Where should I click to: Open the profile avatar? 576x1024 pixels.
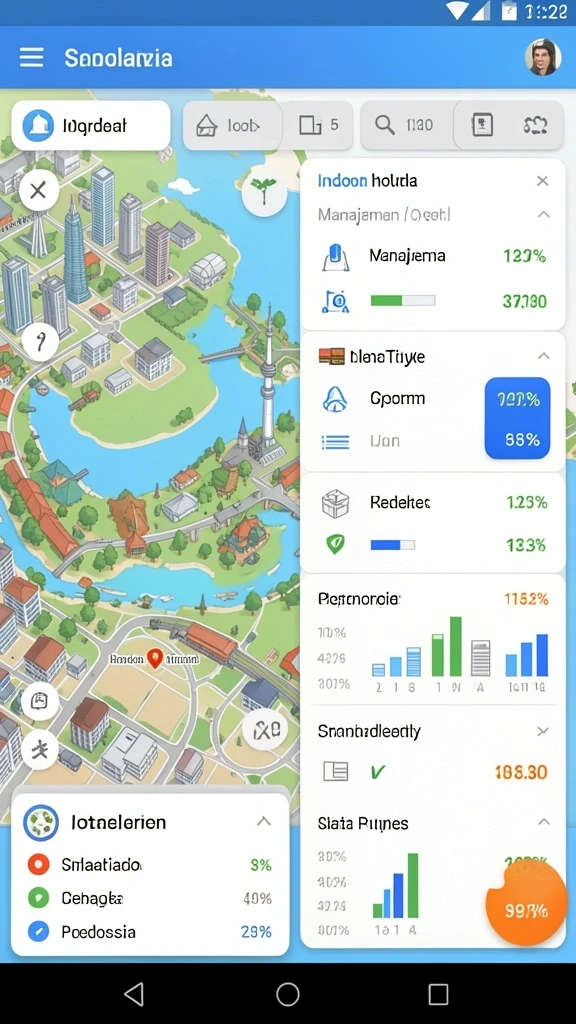coord(543,57)
